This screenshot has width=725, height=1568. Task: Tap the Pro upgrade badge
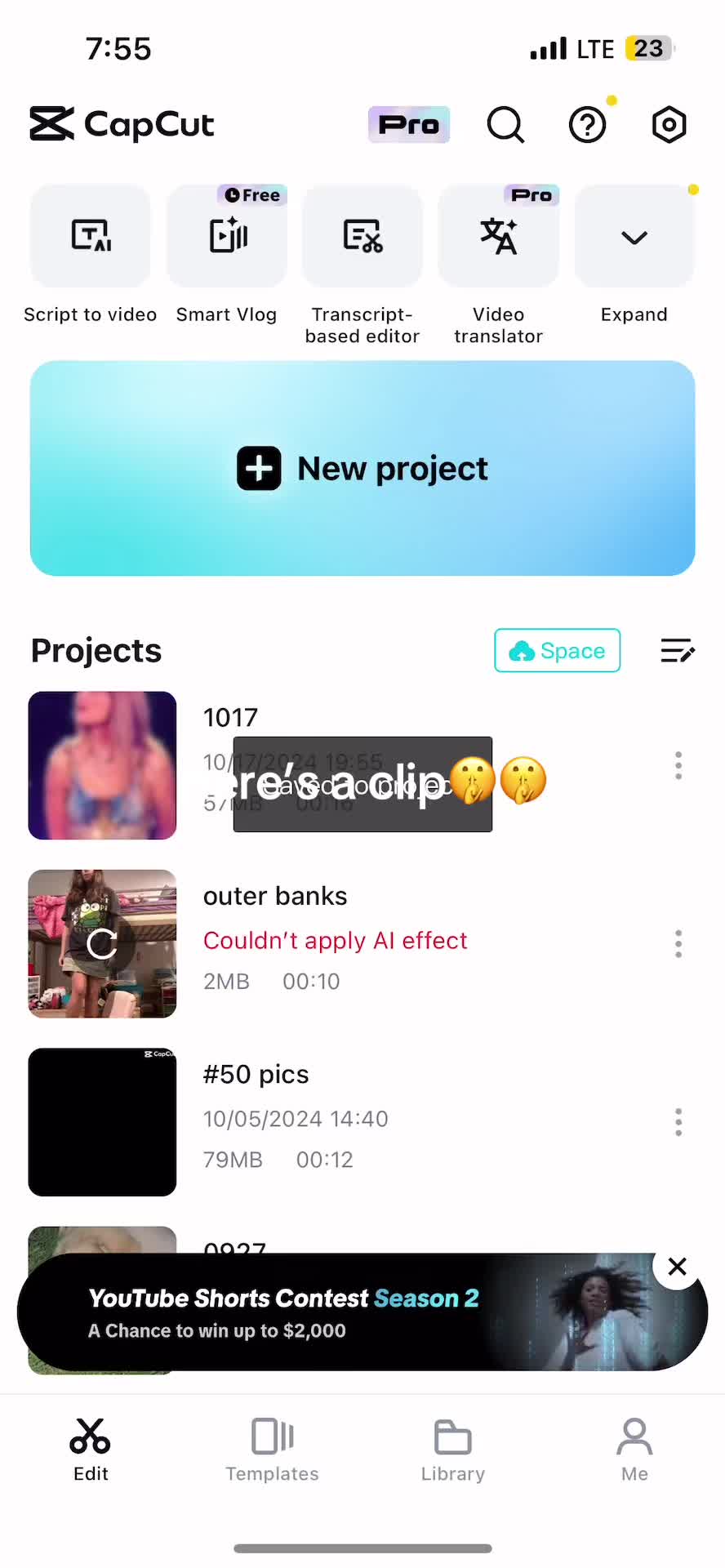(408, 125)
